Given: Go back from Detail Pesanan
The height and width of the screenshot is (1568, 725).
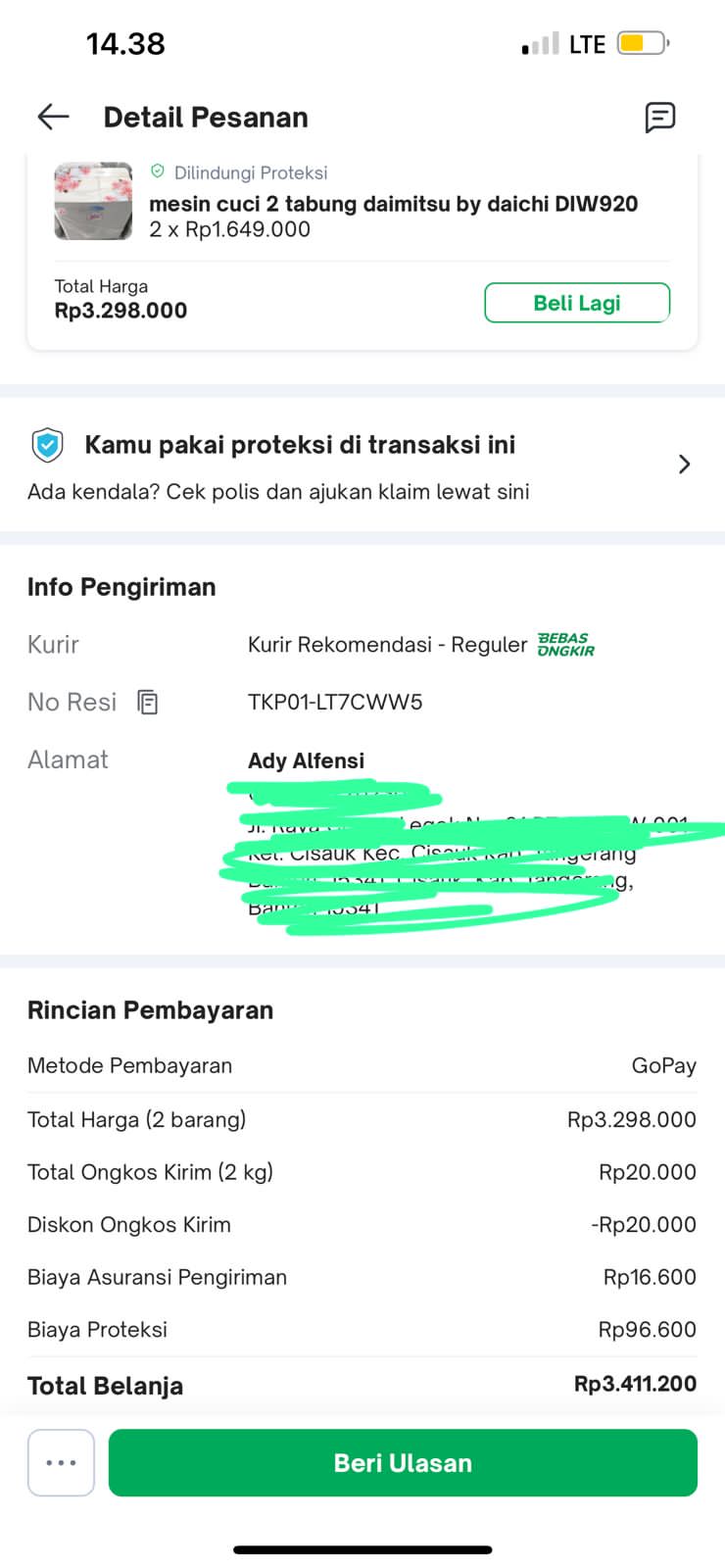Looking at the screenshot, I should [x=53, y=118].
